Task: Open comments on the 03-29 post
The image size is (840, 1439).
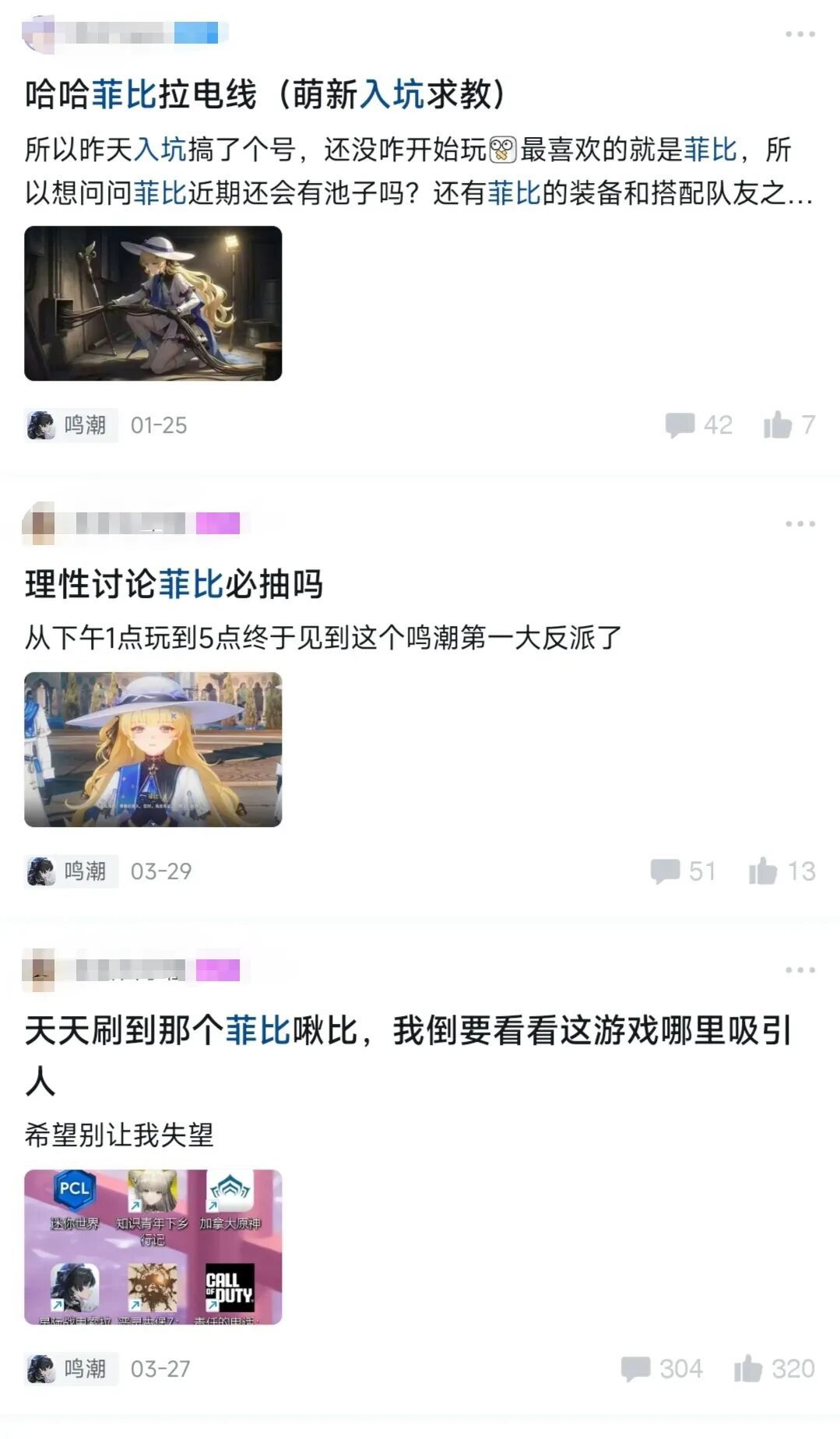Action: pyautogui.click(x=683, y=871)
